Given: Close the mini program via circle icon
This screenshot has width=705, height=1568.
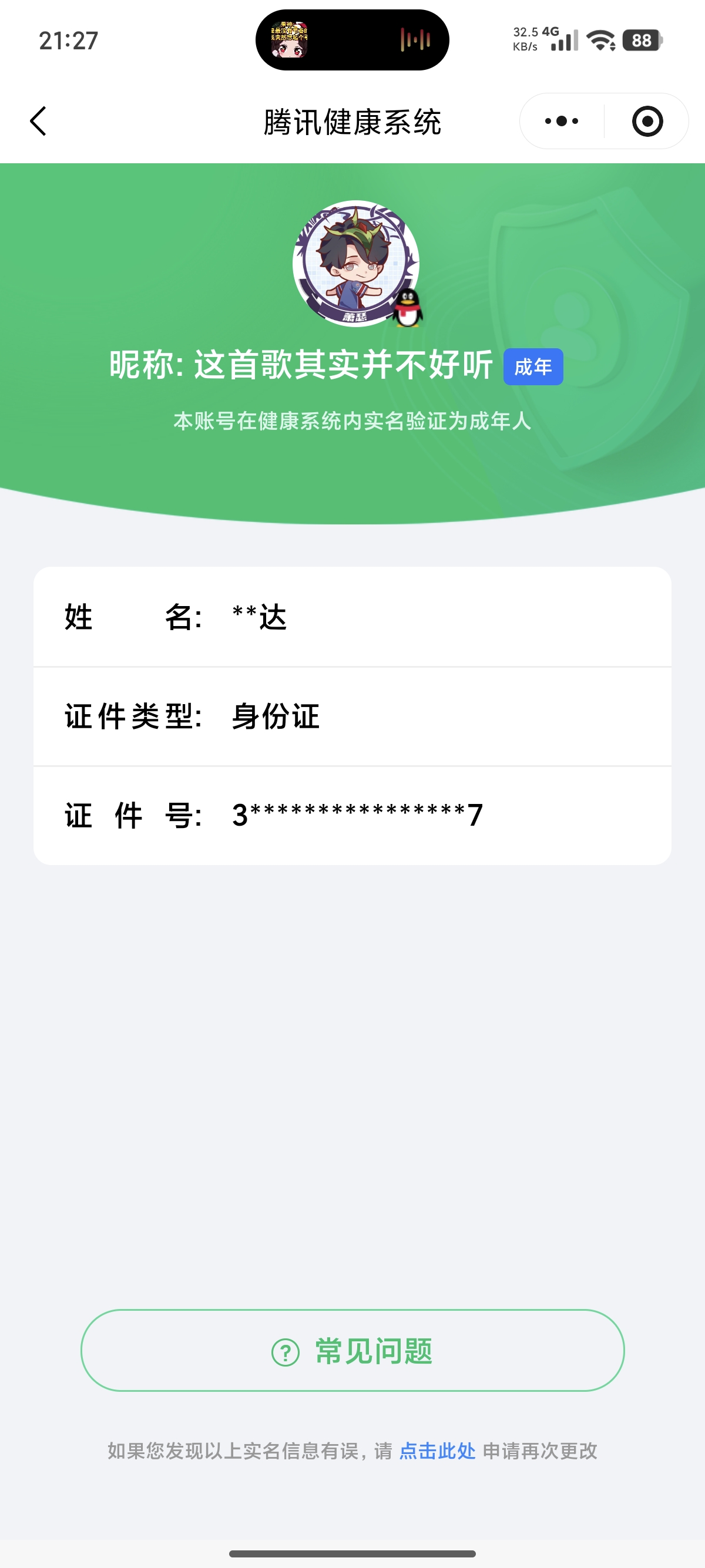Looking at the screenshot, I should click(647, 121).
